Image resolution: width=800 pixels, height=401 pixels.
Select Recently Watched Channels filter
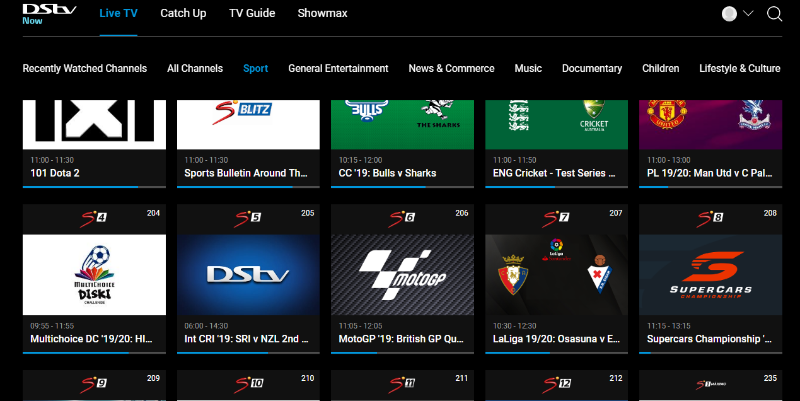point(85,69)
